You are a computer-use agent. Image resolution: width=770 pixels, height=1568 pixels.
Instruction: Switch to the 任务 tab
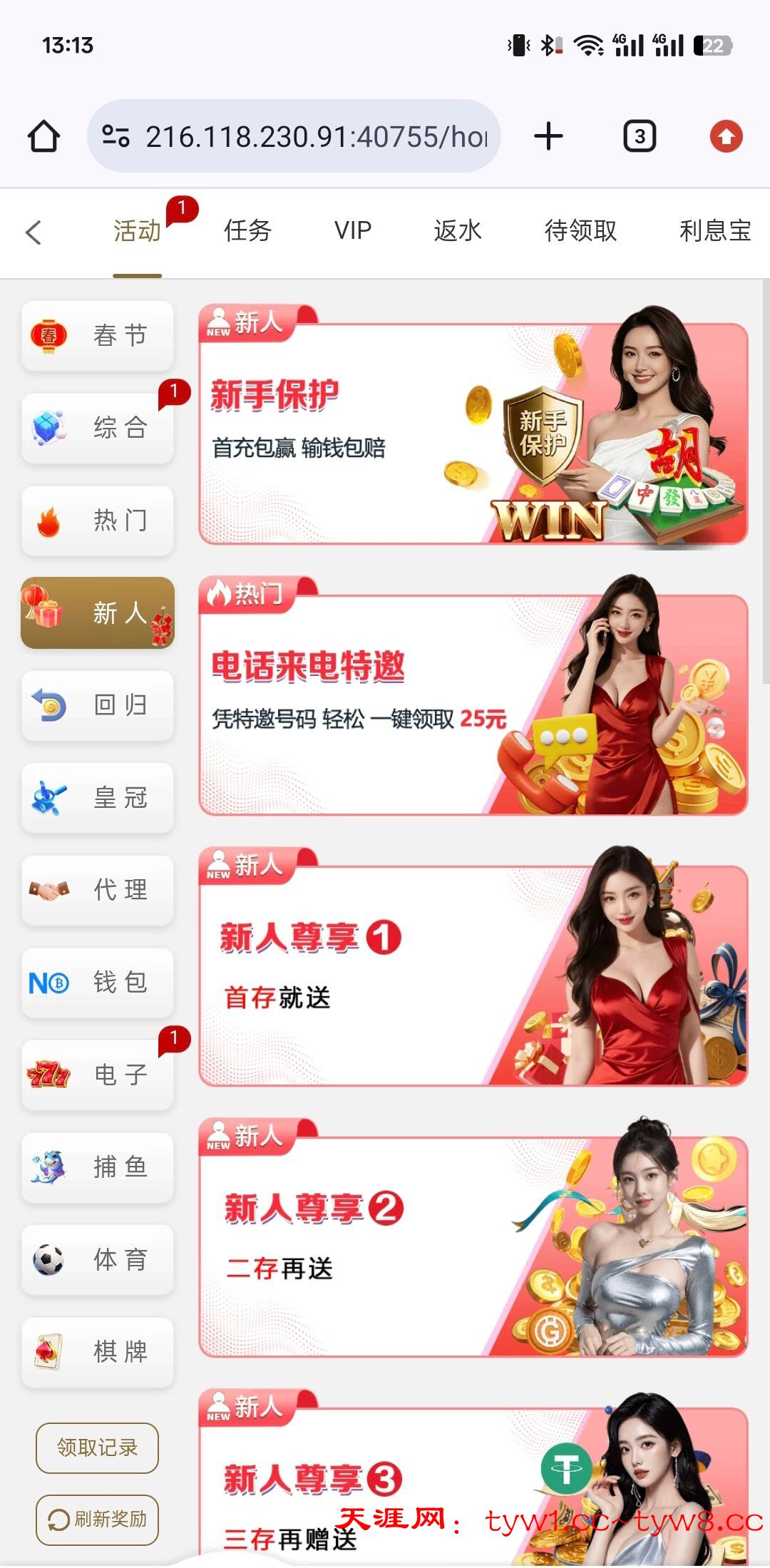click(x=247, y=231)
